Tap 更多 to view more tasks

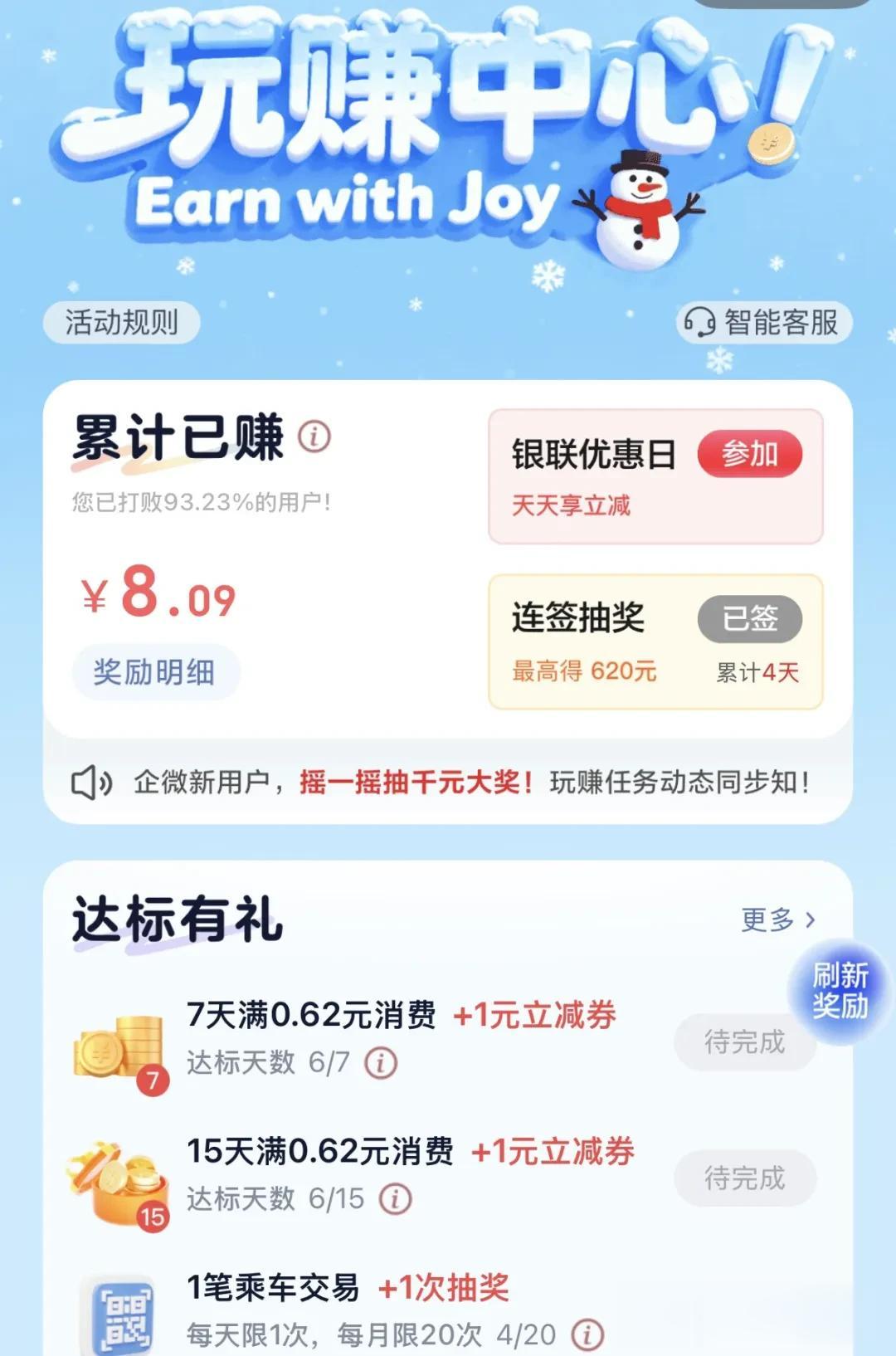778,919
